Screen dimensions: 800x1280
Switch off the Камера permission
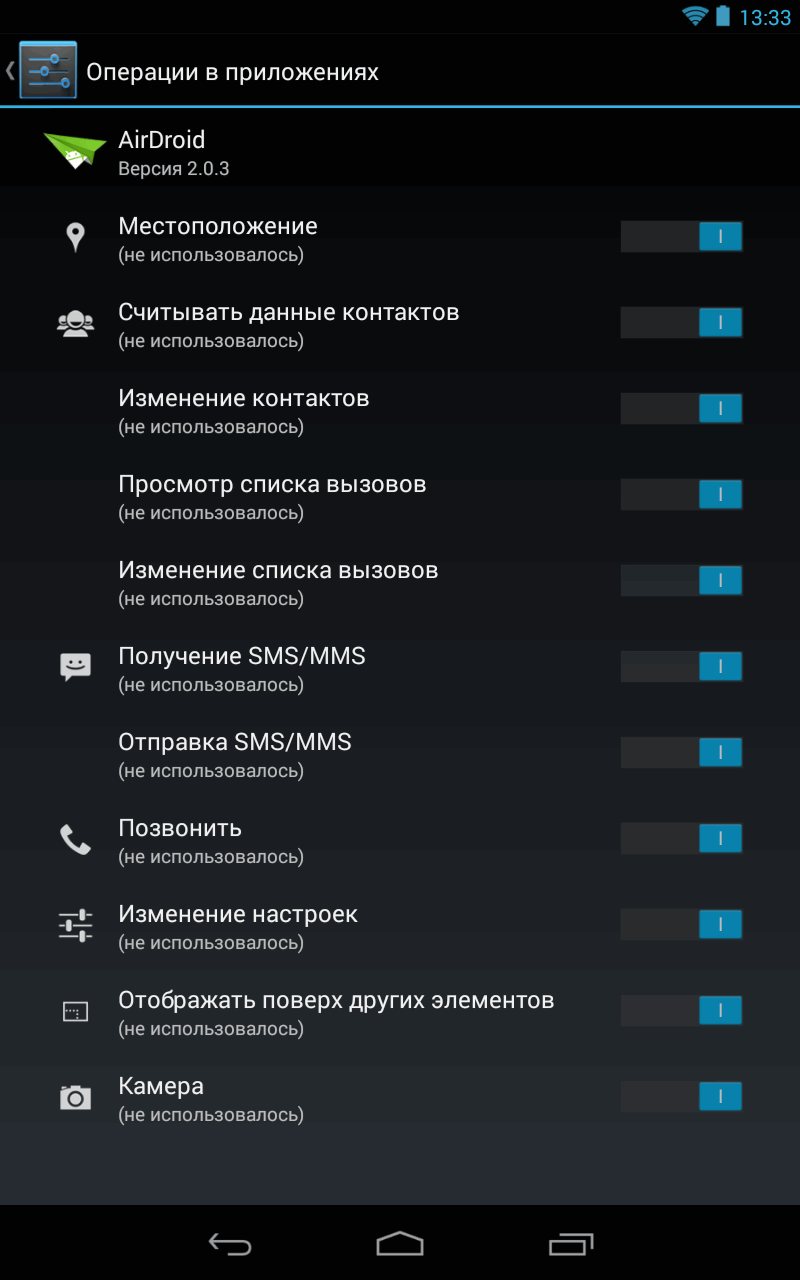(681, 1097)
